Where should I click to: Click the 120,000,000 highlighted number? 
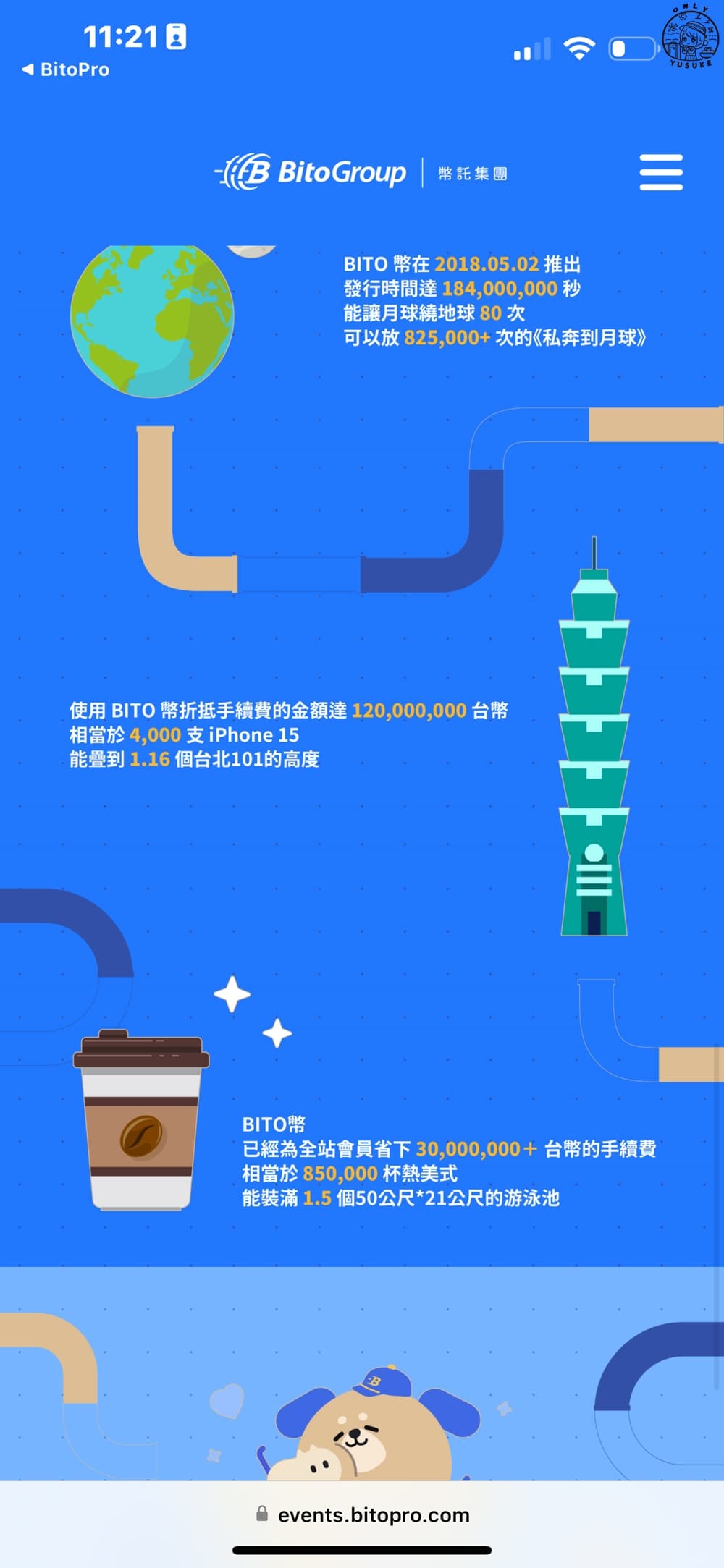pyautogui.click(x=409, y=711)
